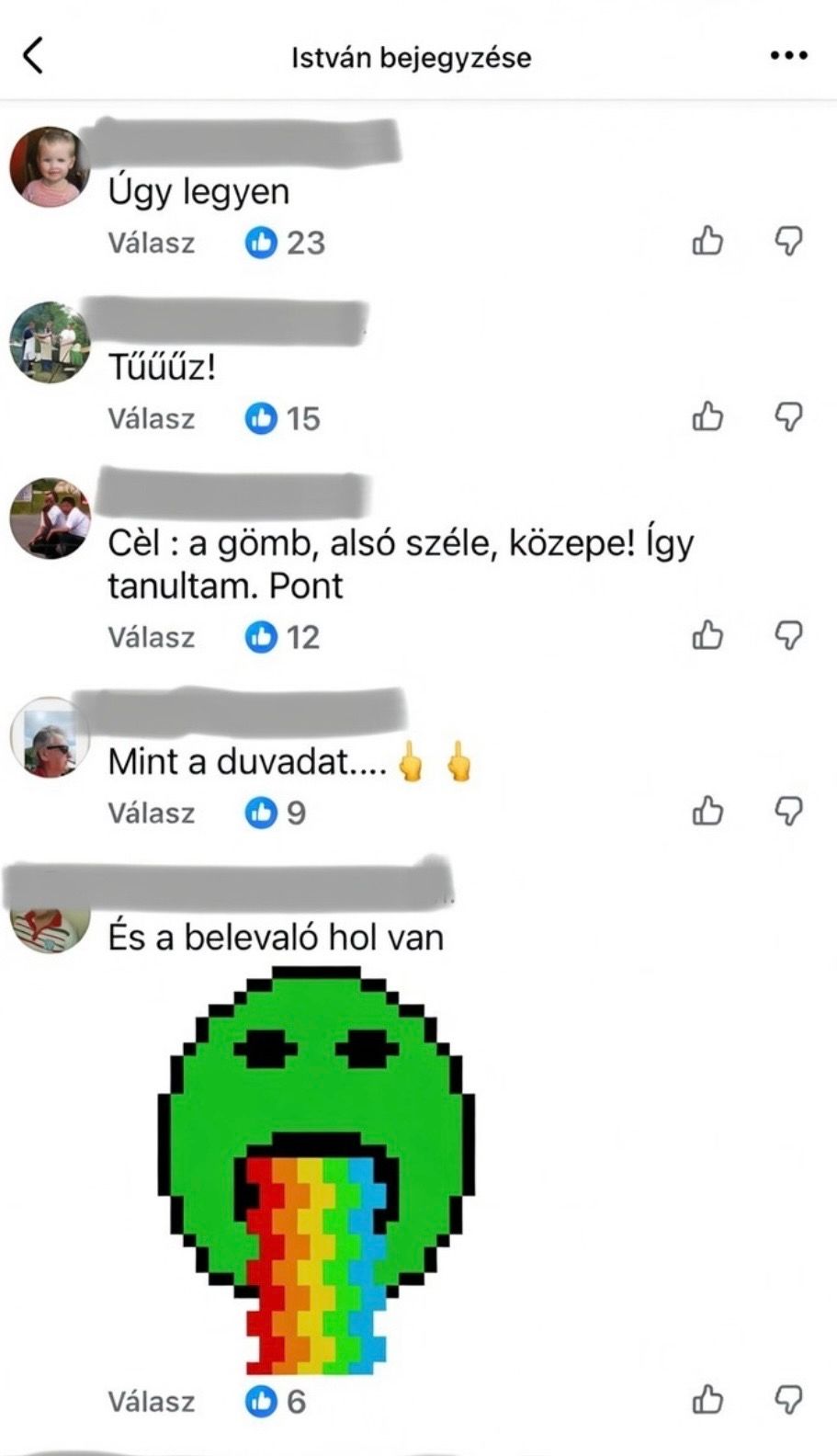Open the three-dot overflow menu
Viewport: 837px width, 1456px height.
788,56
